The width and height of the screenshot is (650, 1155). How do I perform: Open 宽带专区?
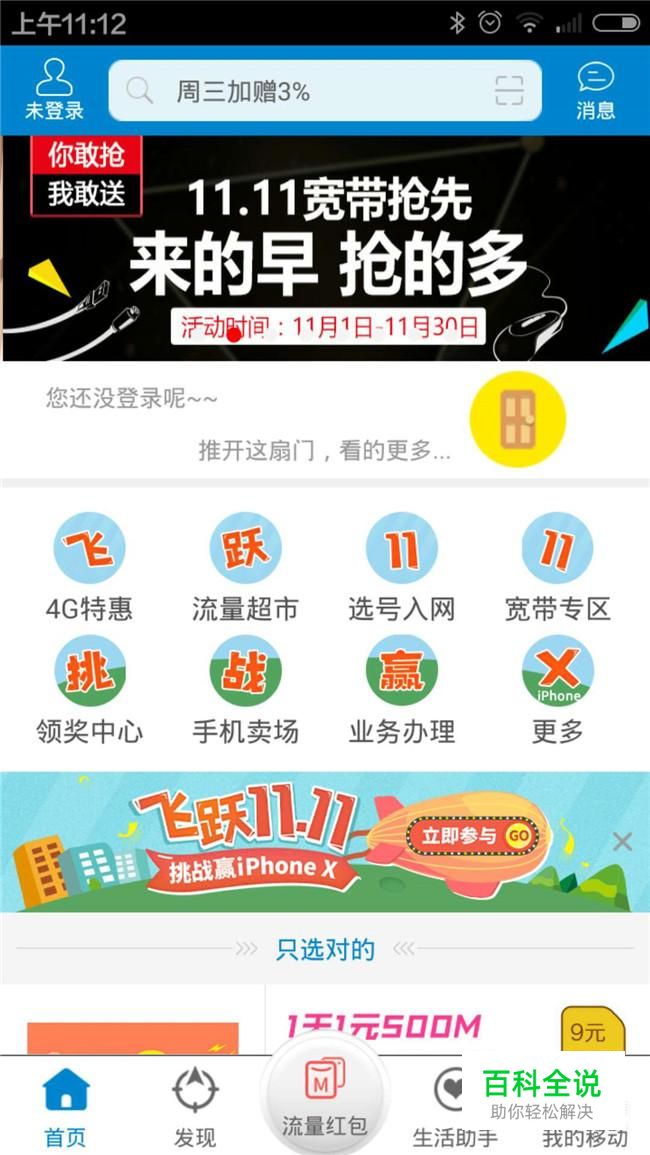(557, 566)
